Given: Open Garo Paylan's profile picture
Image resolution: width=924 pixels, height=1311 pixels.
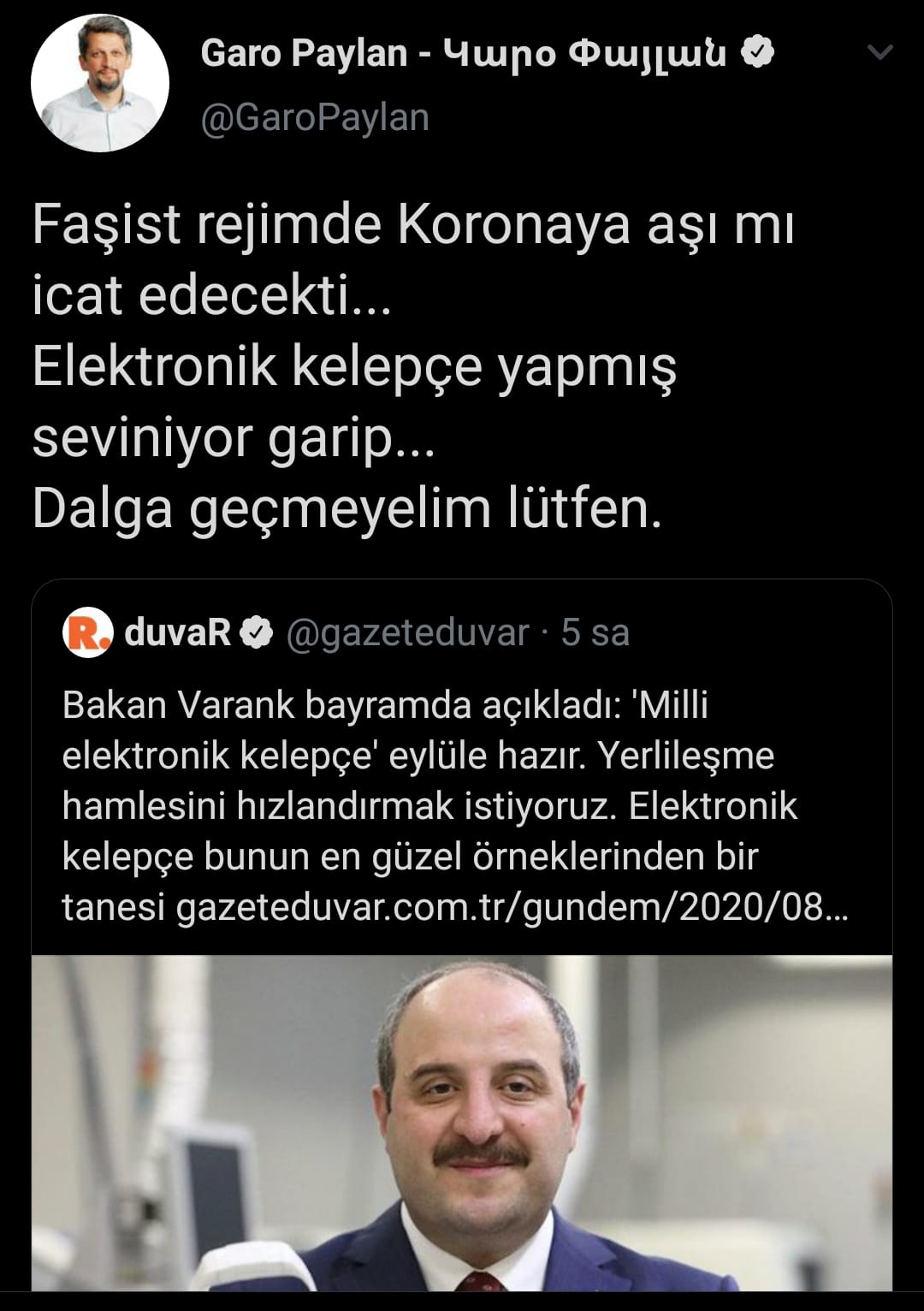Looking at the screenshot, I should 100,83.
